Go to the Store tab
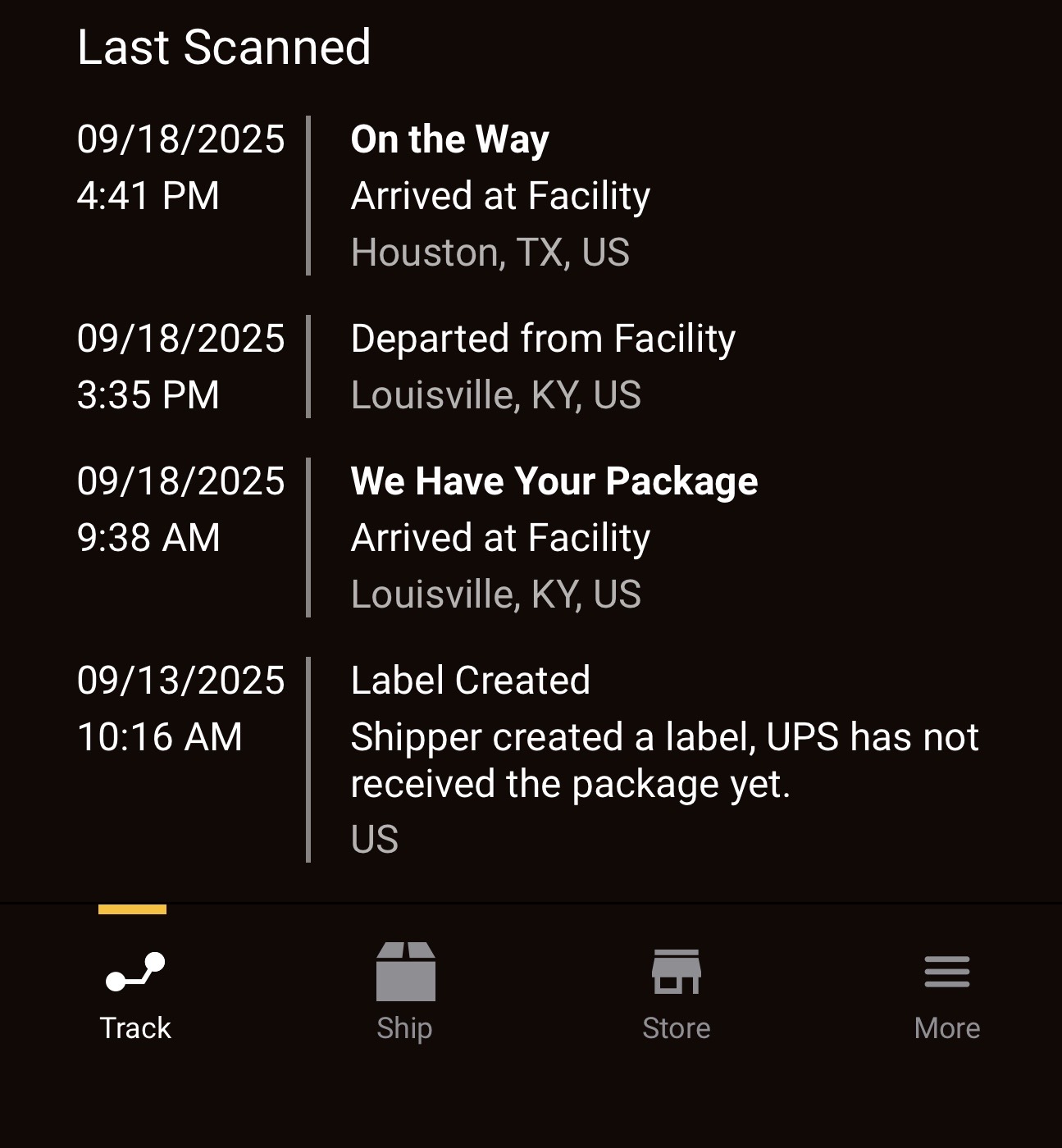Viewport: 1062px width, 1148px height. pyautogui.click(x=676, y=994)
